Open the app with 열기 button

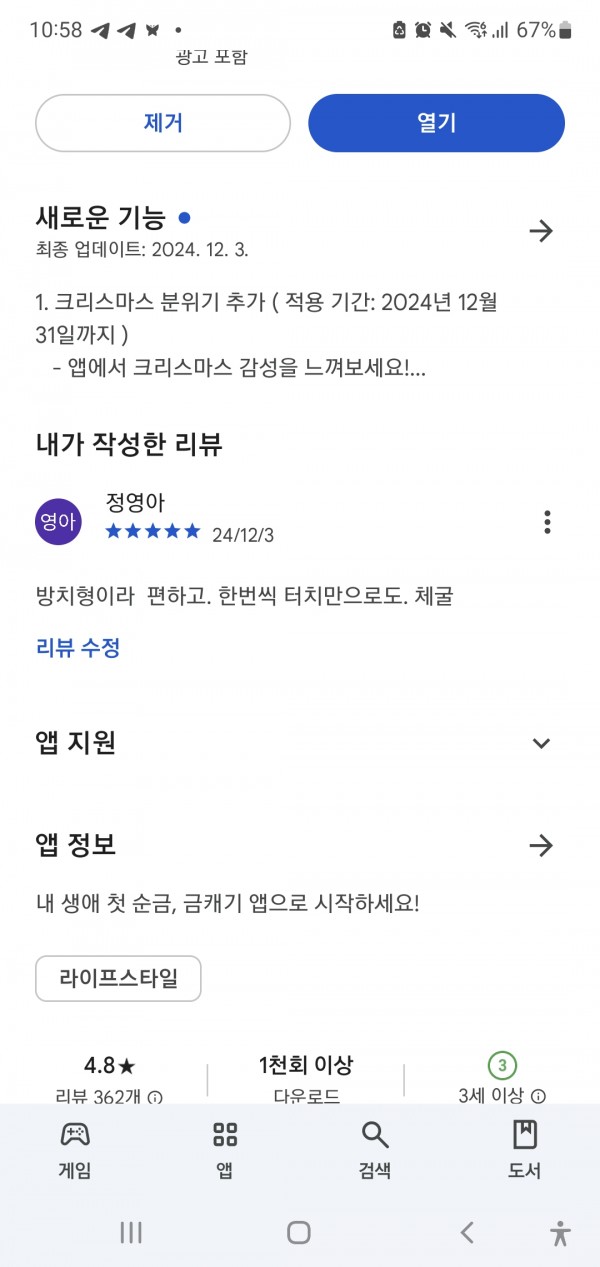(436, 123)
